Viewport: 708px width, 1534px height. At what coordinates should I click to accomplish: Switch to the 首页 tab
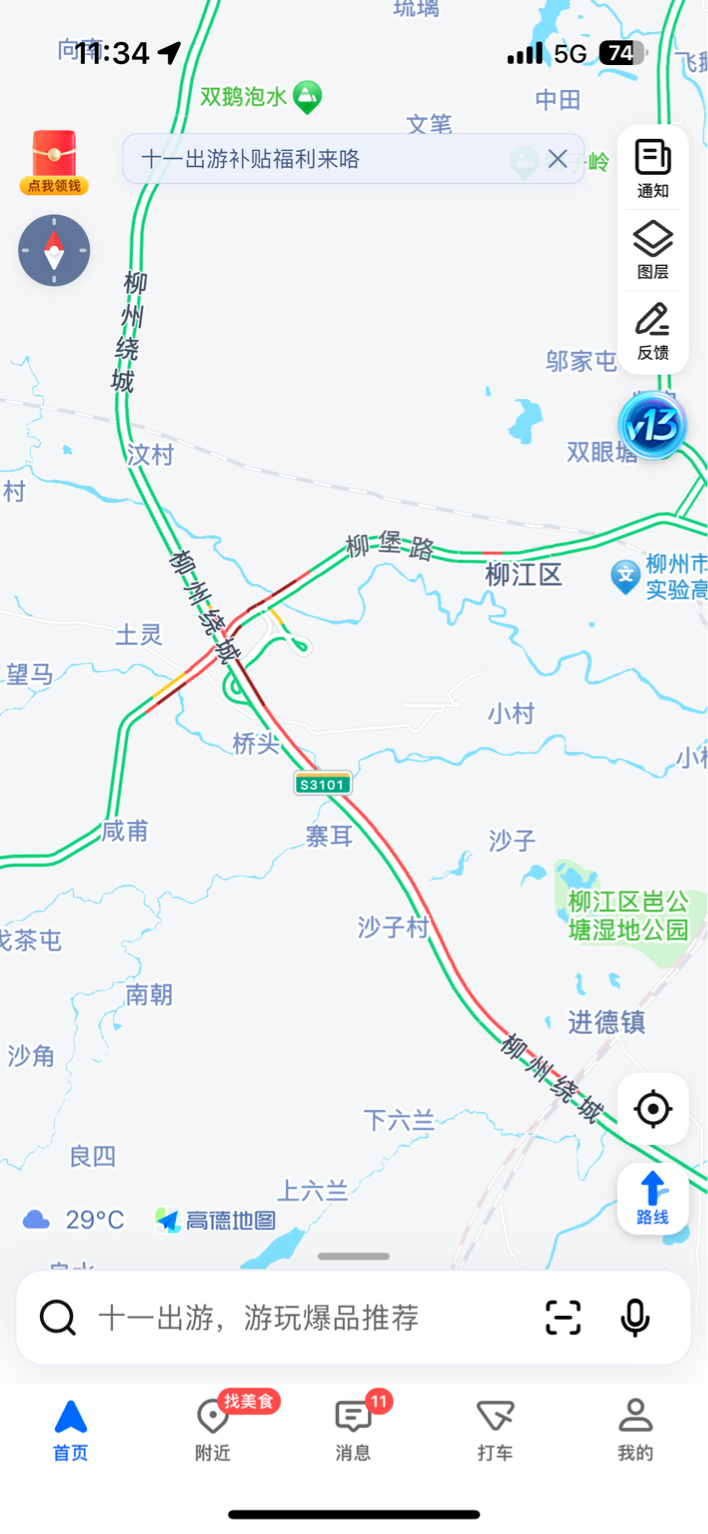[71, 1430]
